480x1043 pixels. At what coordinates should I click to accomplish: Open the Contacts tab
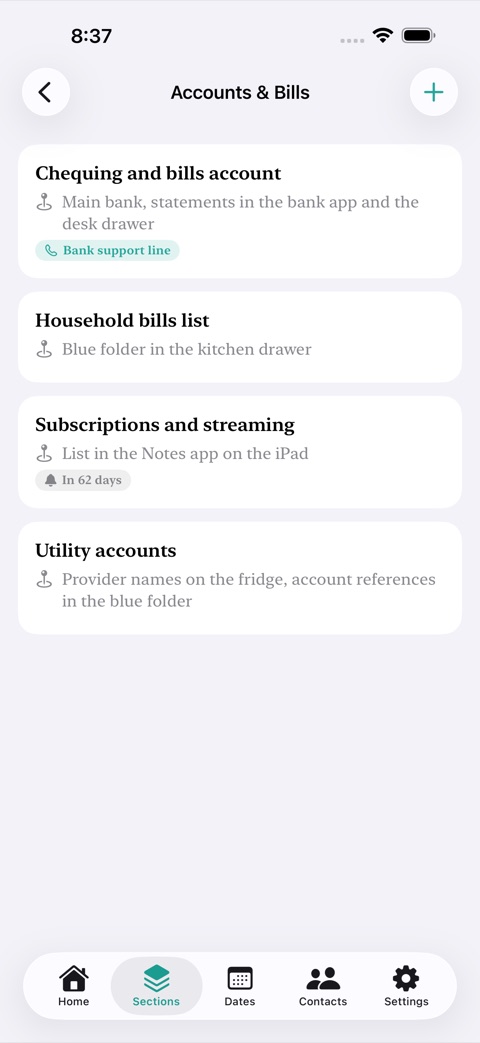click(x=322, y=986)
